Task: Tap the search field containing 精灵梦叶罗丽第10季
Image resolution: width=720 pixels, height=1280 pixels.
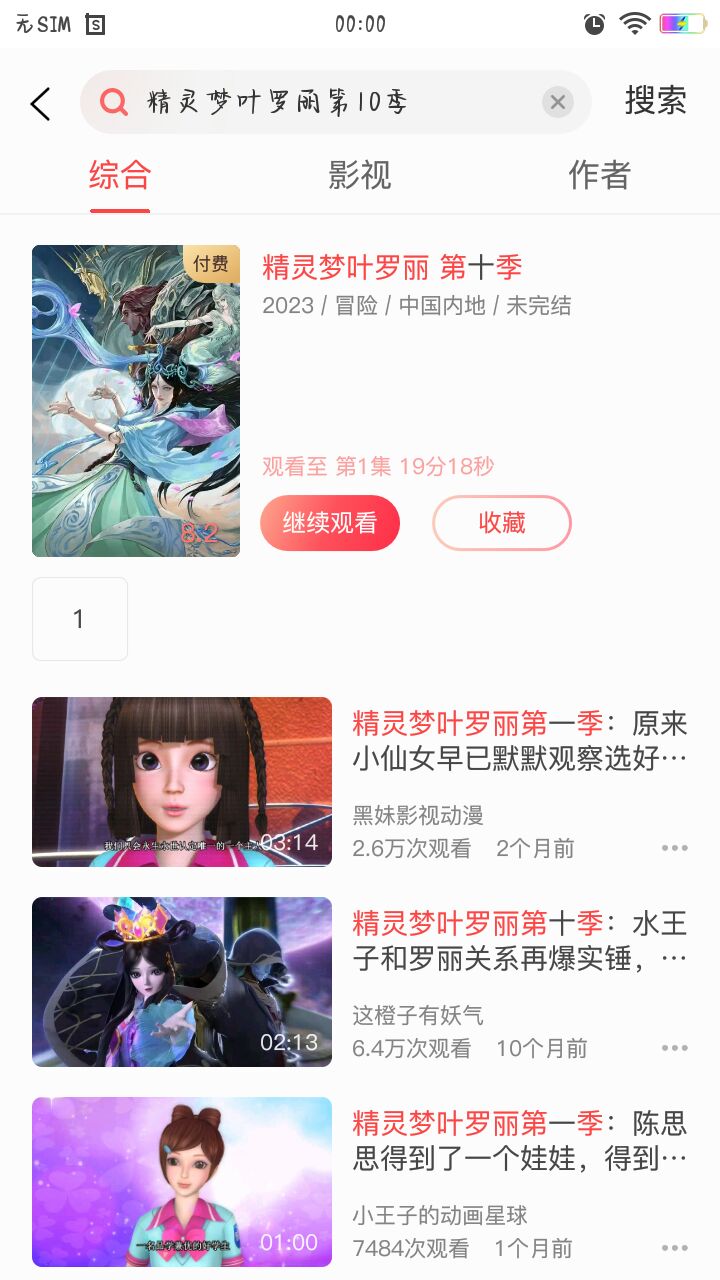Action: (320, 102)
